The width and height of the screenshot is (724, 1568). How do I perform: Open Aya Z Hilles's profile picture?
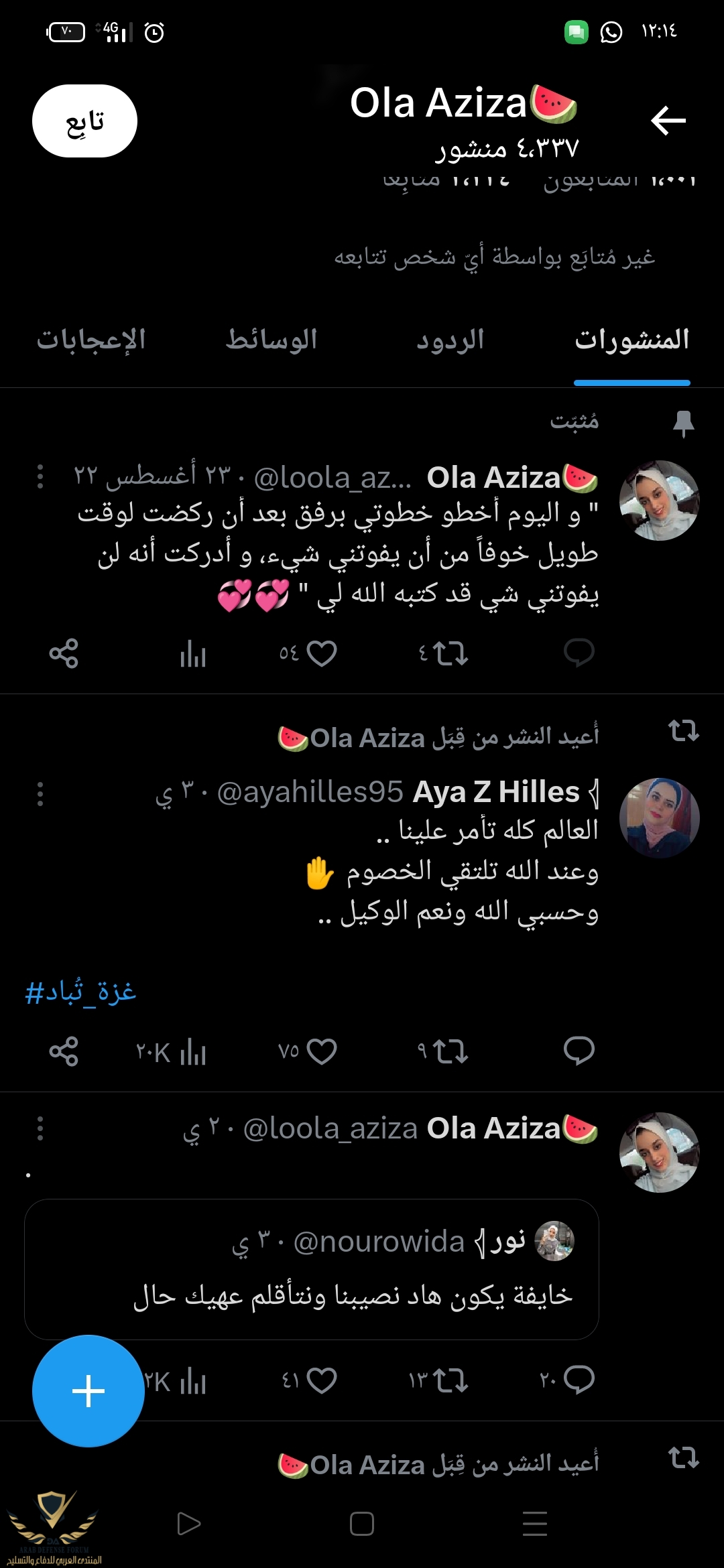pyautogui.click(x=659, y=818)
